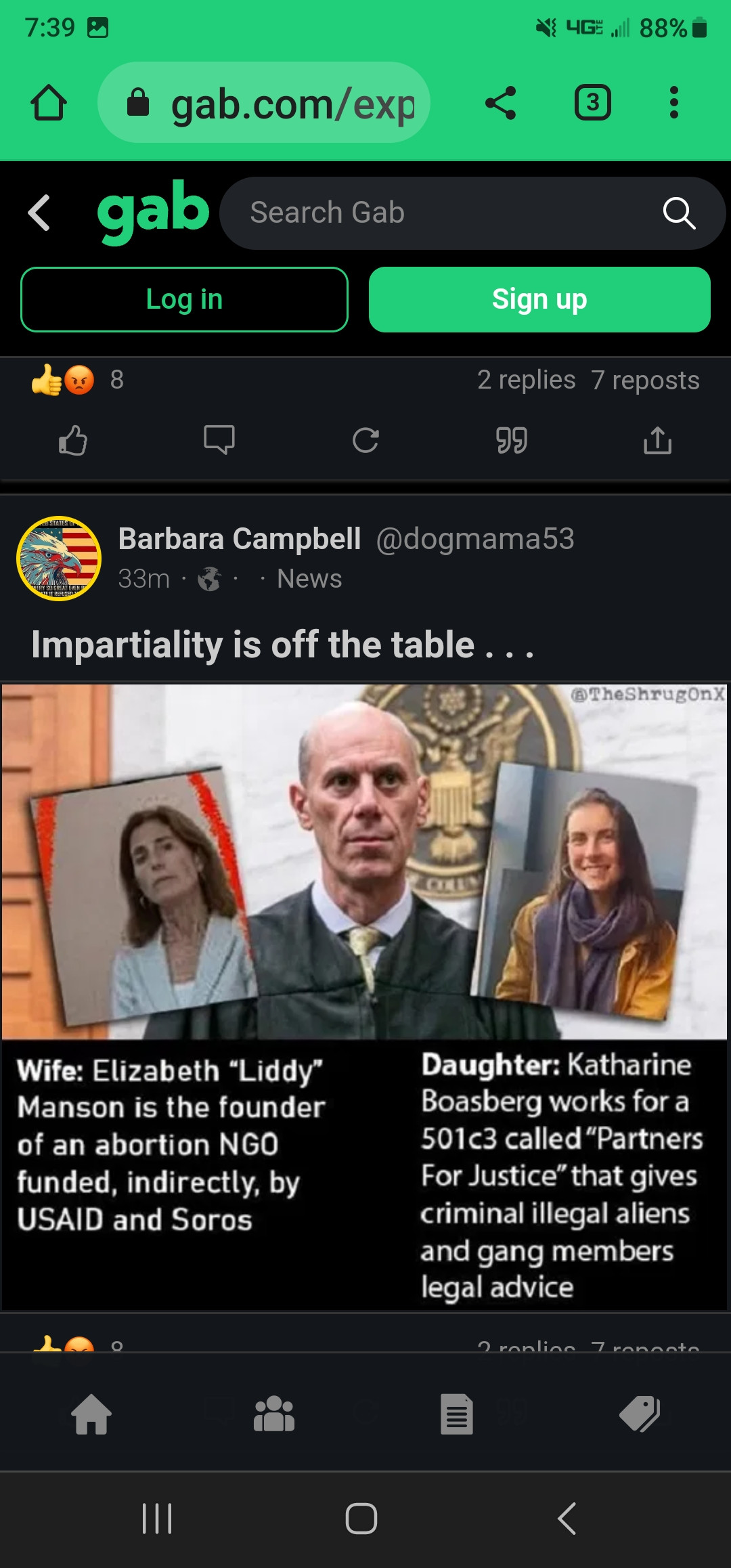Viewport: 731px width, 1568px height.
Task: Like the post above Barbara's
Action: (x=73, y=441)
